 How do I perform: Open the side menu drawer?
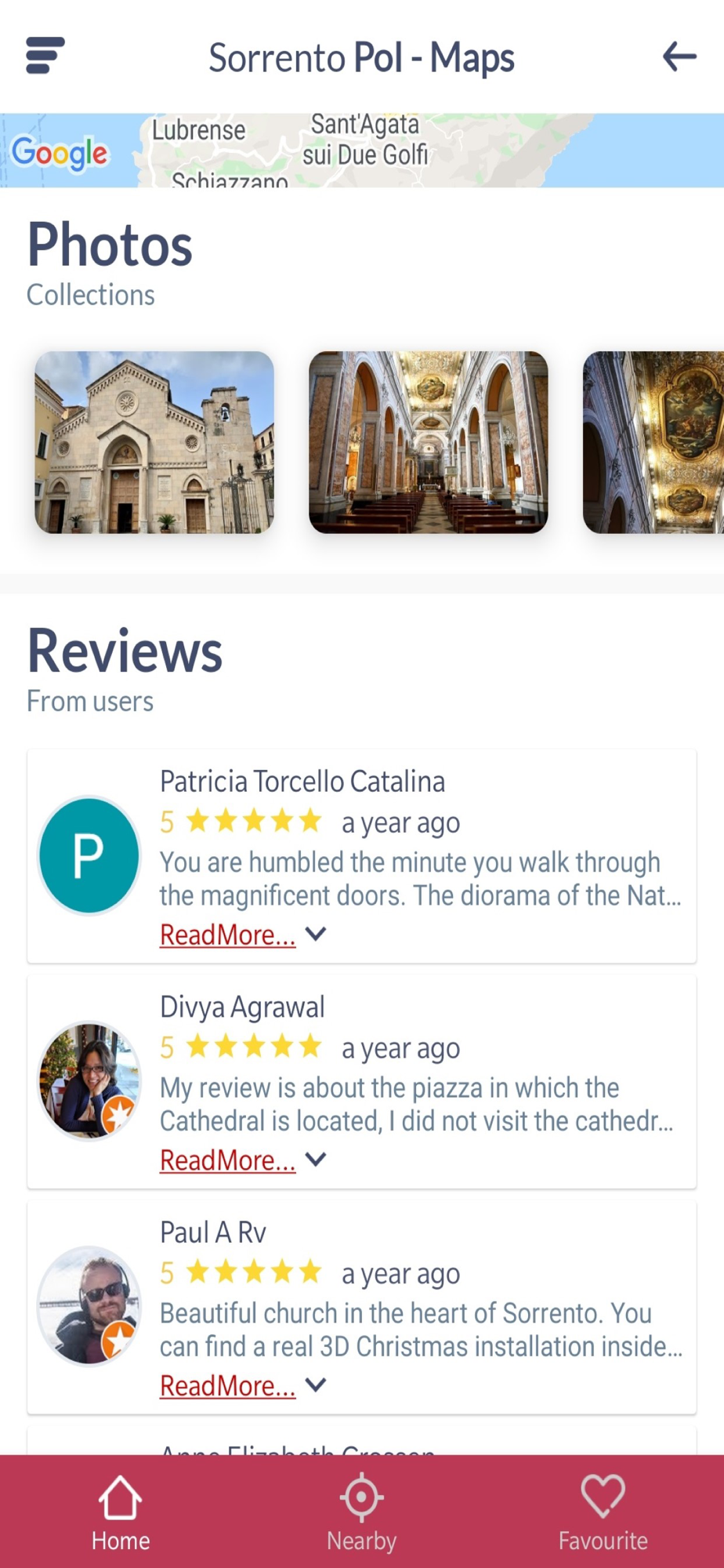(45, 56)
